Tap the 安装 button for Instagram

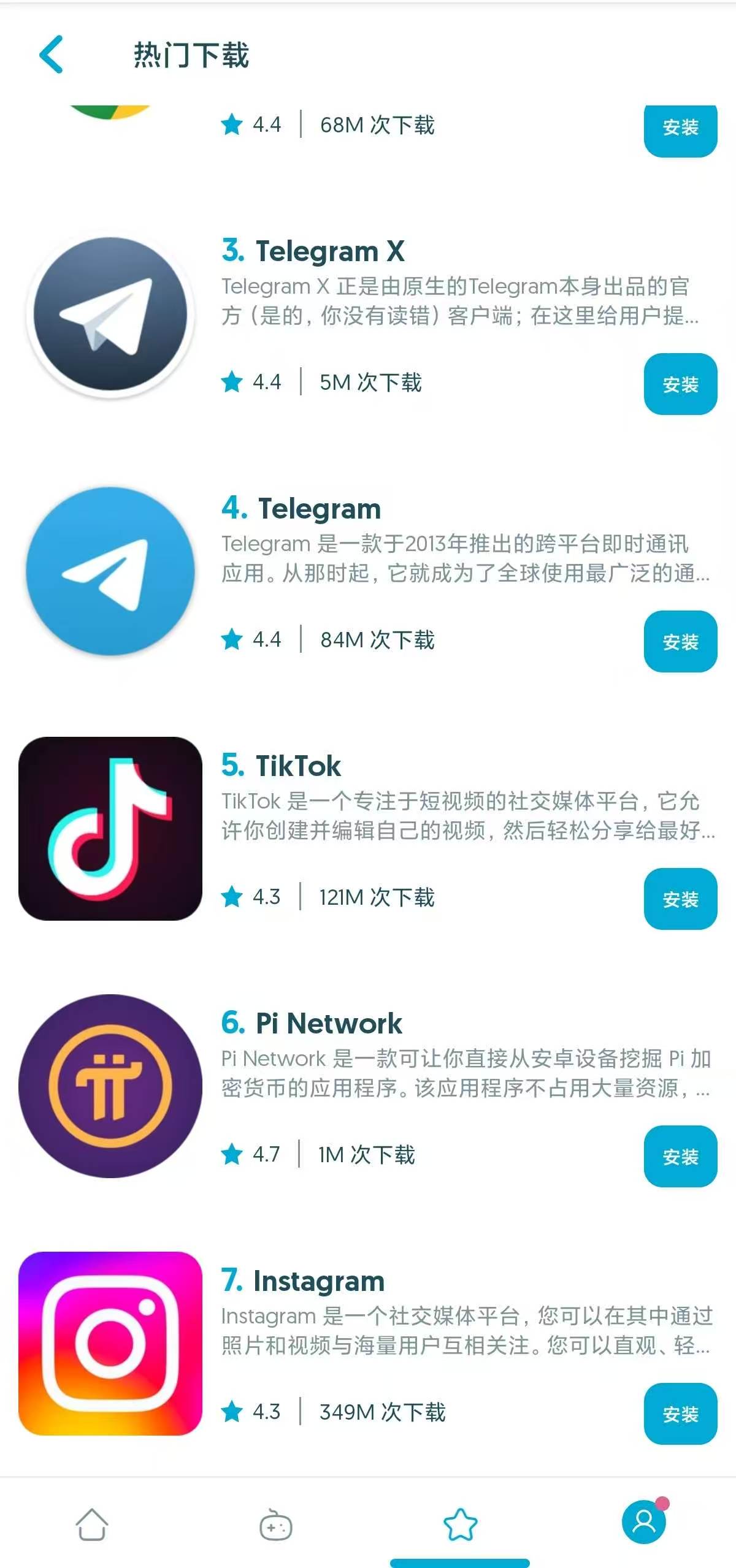(681, 1413)
